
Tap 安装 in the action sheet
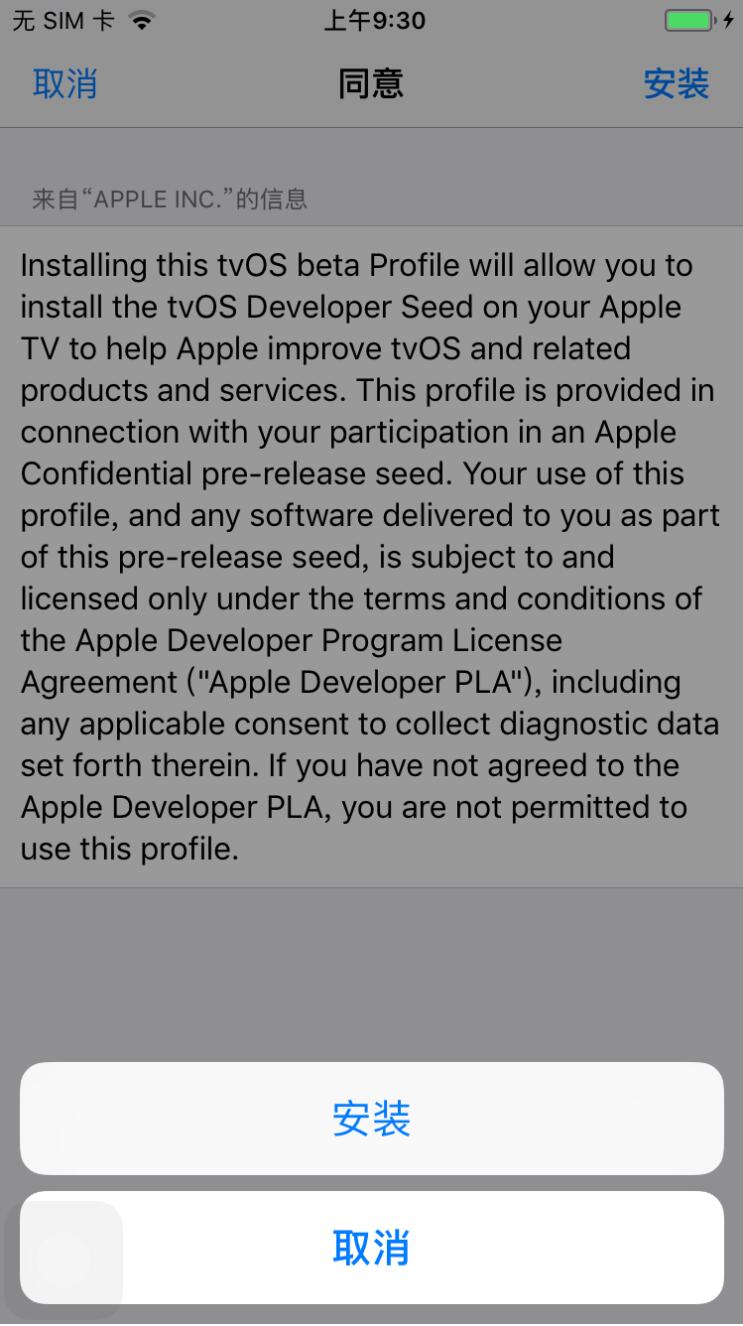pyautogui.click(x=371, y=1119)
